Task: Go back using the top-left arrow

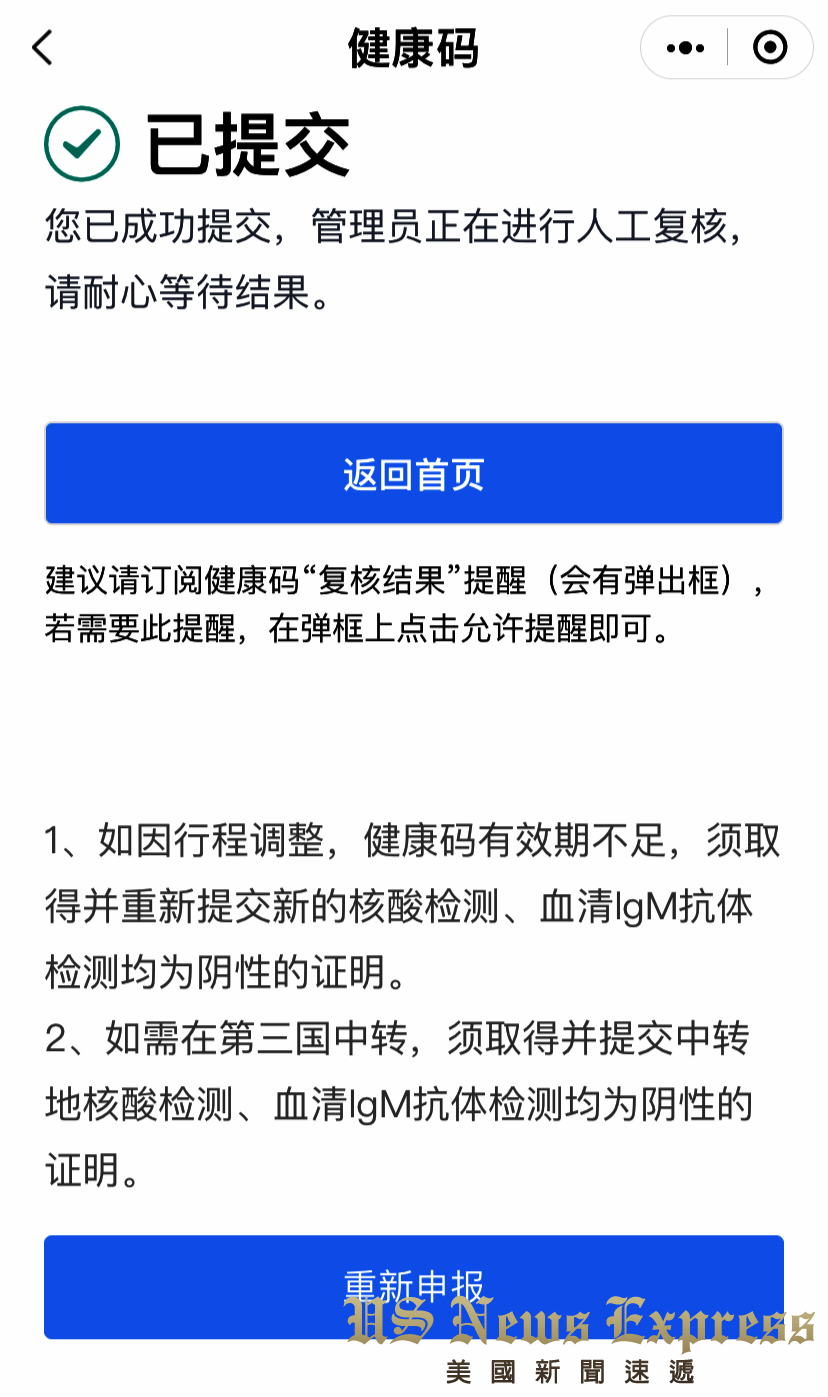Action: pos(42,47)
